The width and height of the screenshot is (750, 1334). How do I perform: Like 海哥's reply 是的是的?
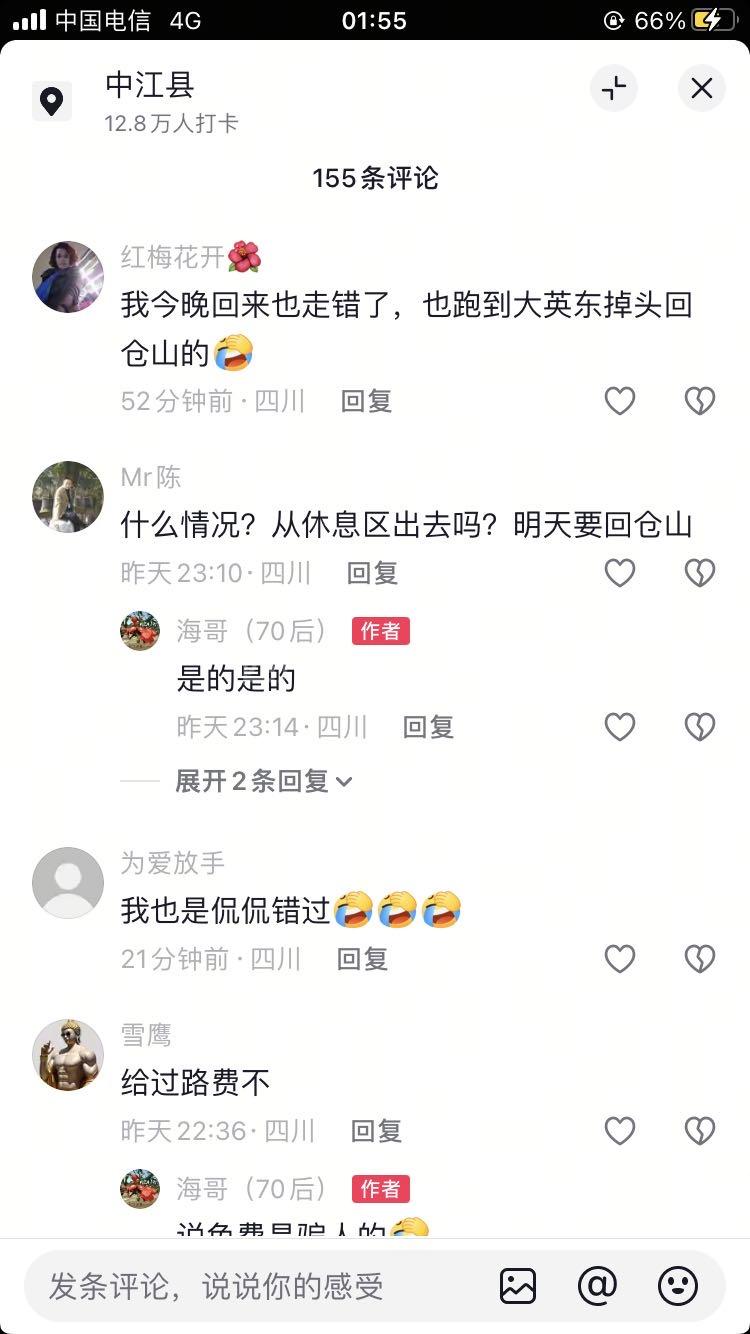pyautogui.click(x=620, y=727)
